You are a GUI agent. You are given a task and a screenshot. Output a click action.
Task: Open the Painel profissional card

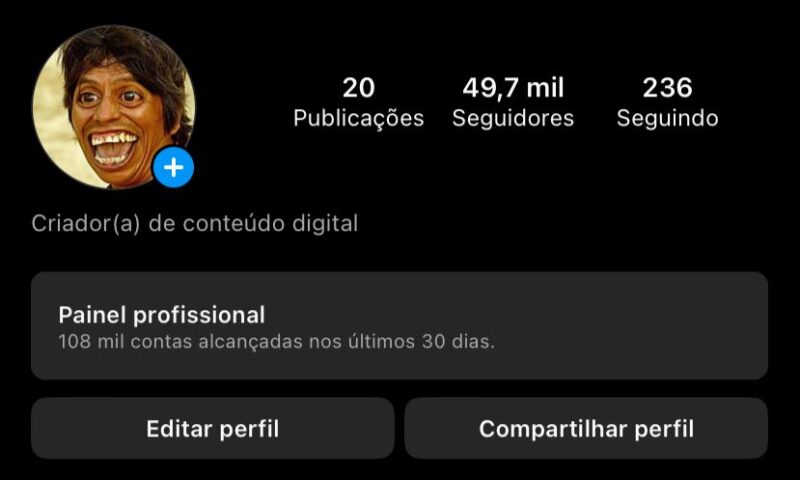399,326
